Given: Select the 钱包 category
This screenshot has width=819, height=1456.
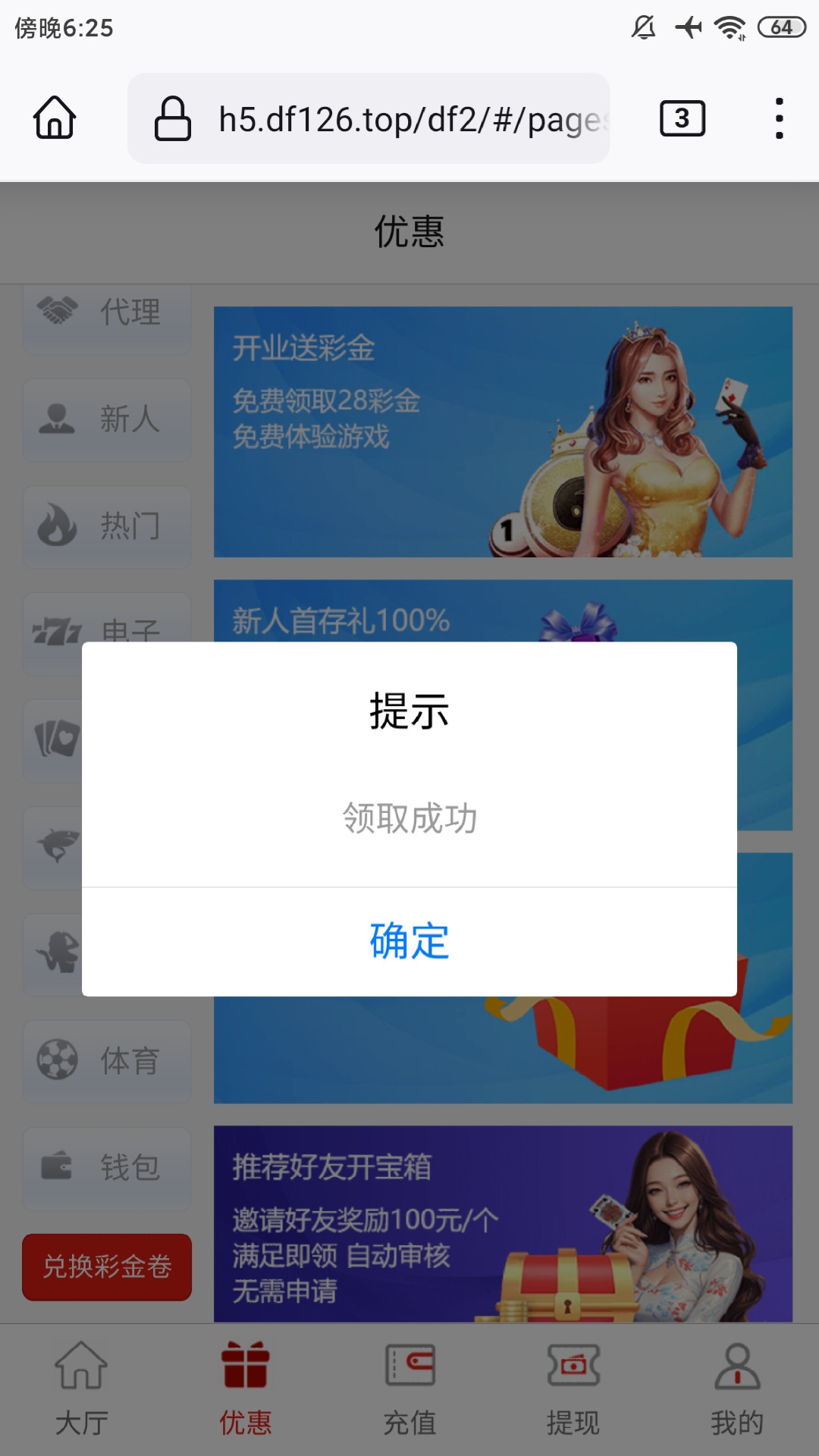Looking at the screenshot, I should click(x=107, y=1168).
